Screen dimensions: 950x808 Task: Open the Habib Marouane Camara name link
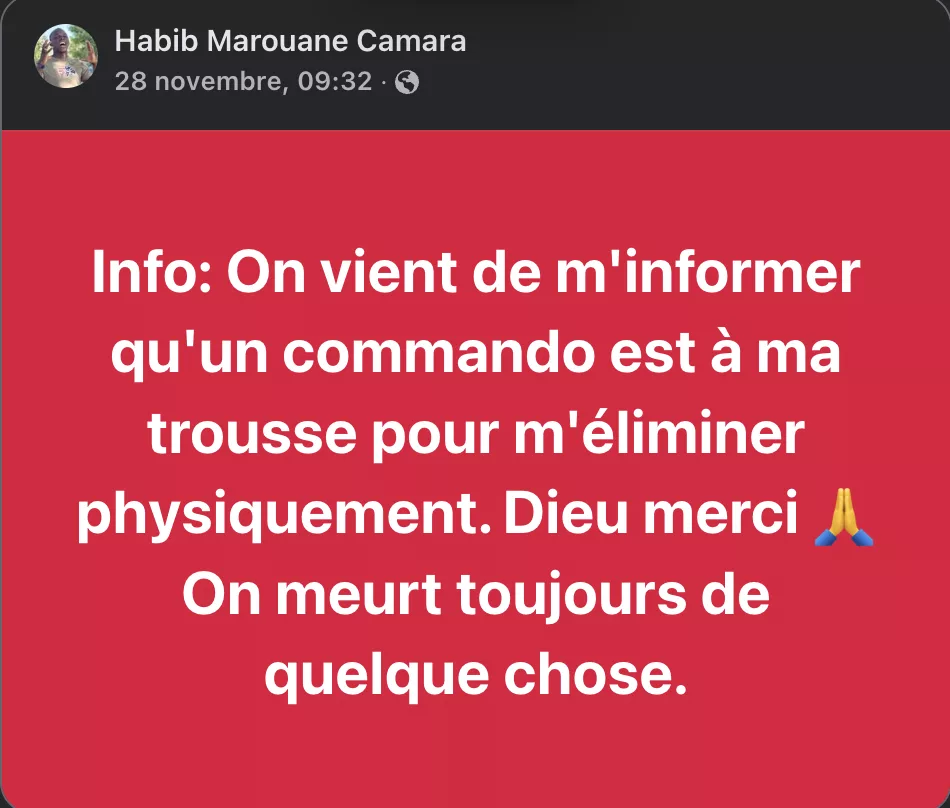point(290,42)
